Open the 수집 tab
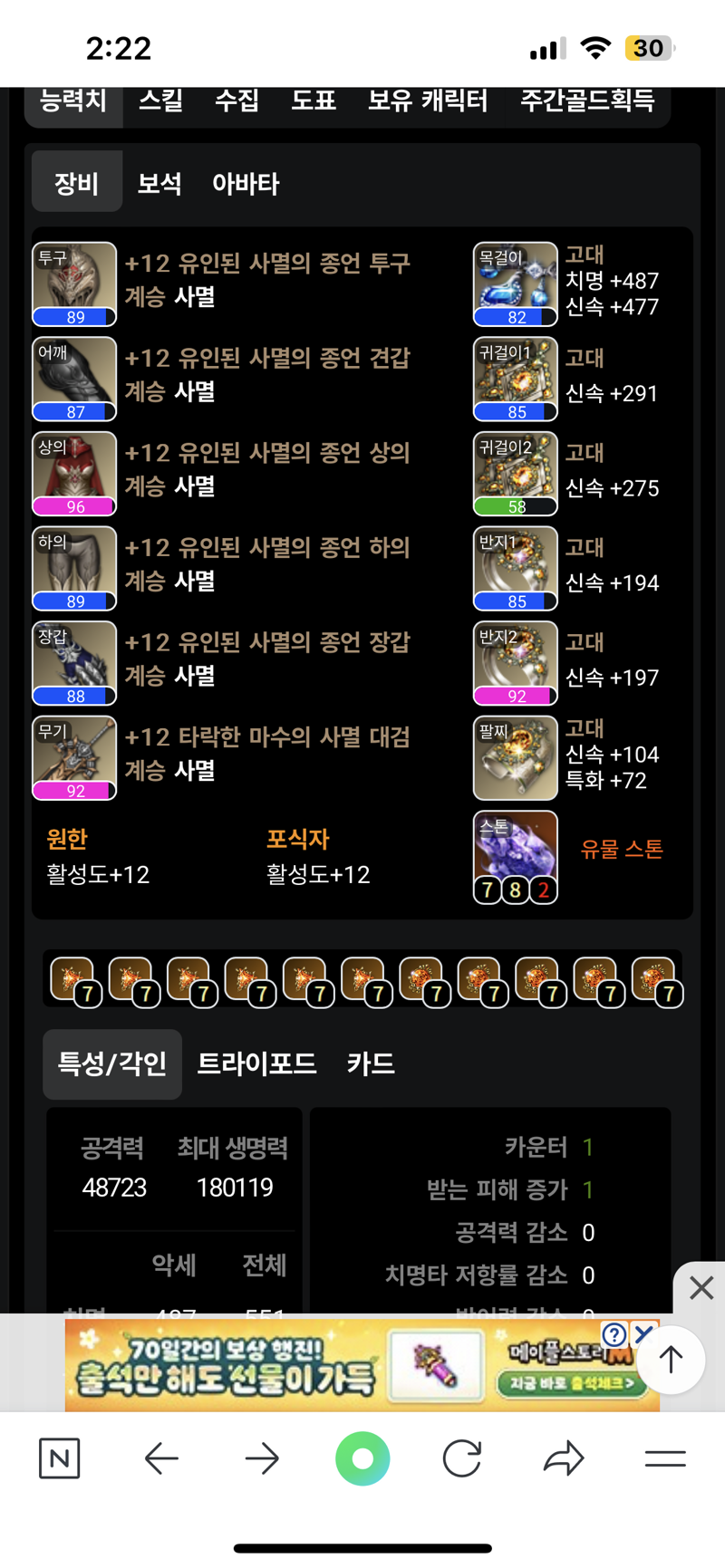Screen dimensions: 725x1568 click(x=237, y=101)
